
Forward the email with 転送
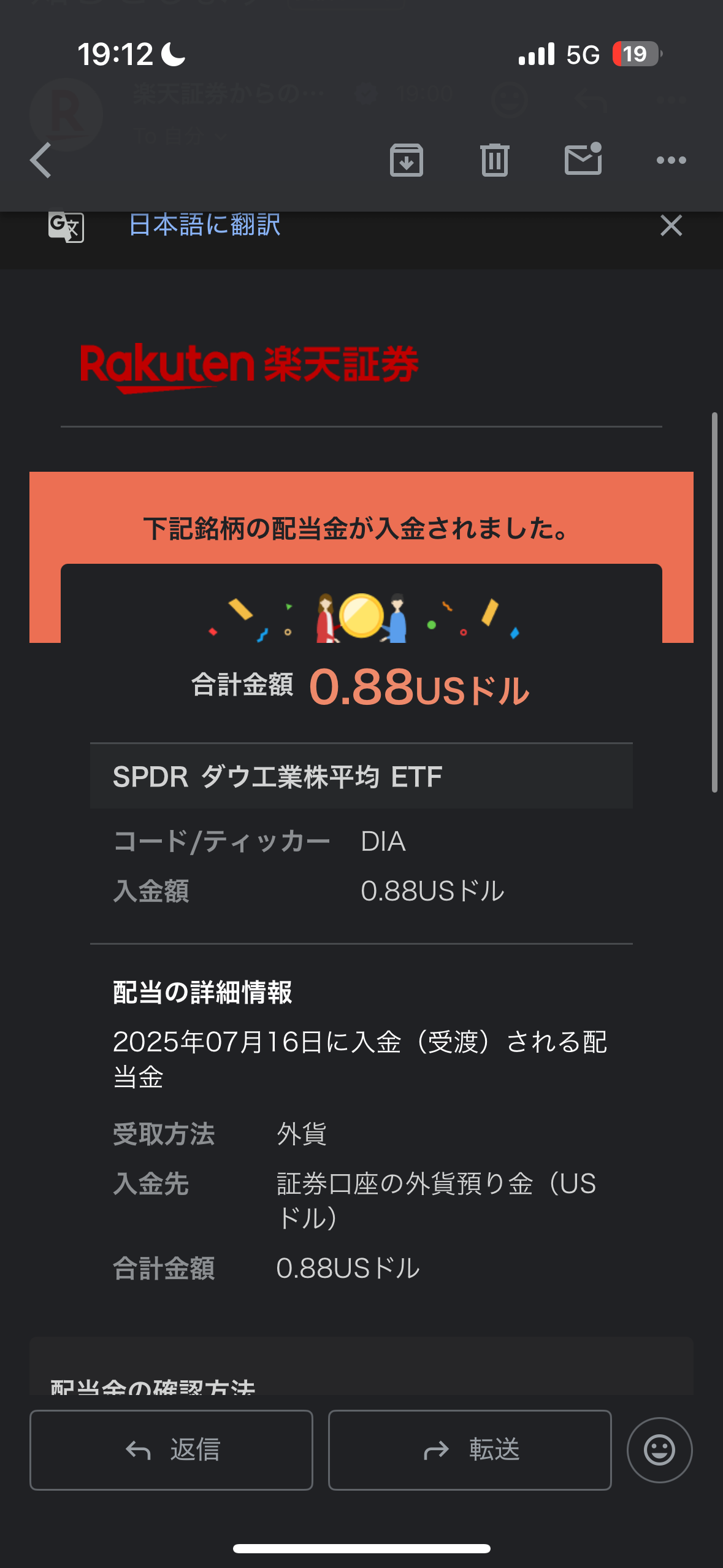click(x=470, y=1450)
